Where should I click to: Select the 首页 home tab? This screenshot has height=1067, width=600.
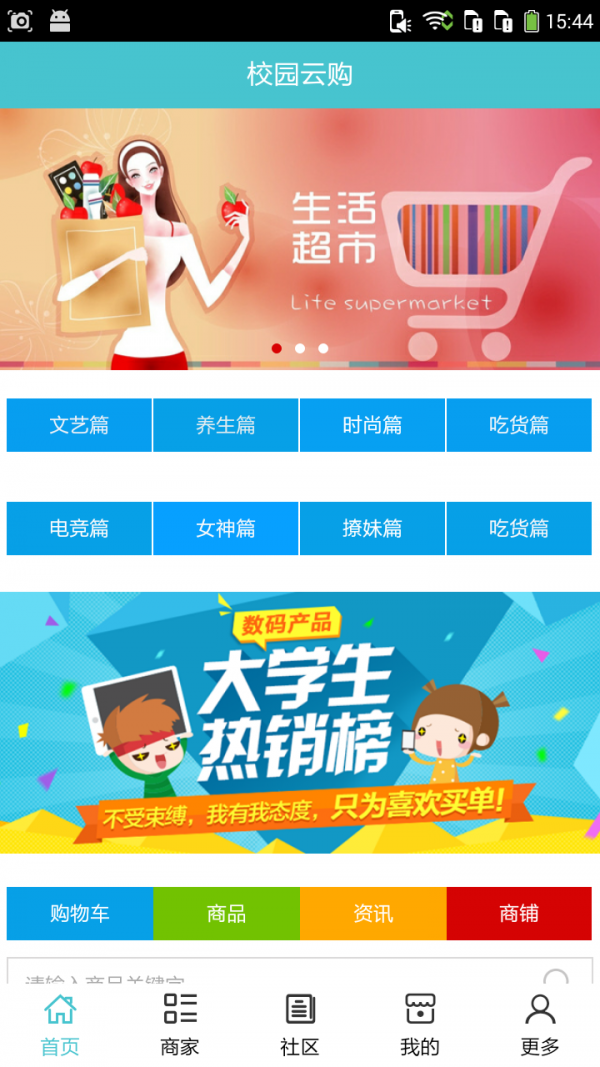tap(60, 1025)
